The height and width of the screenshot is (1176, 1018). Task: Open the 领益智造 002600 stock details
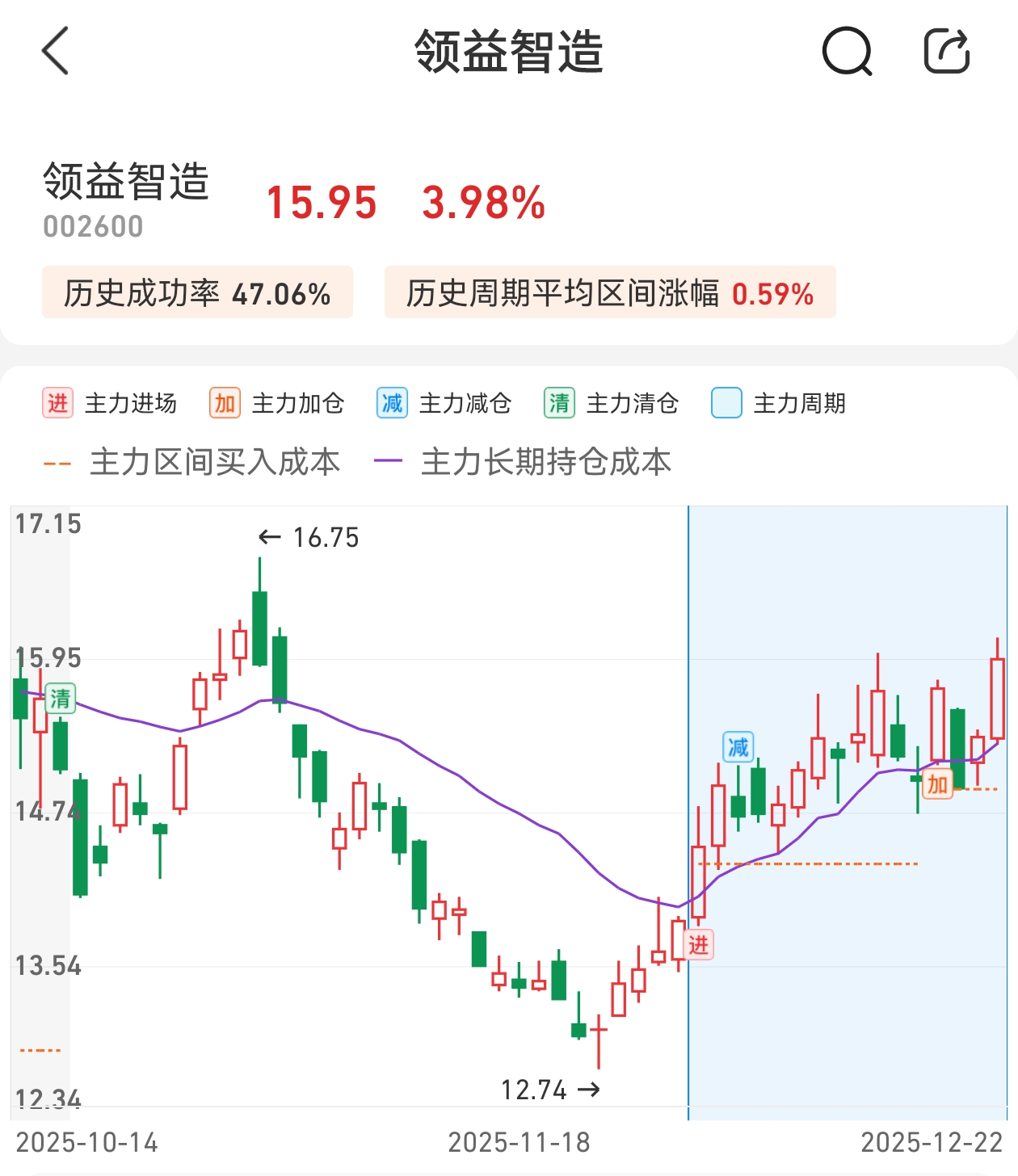(126, 199)
